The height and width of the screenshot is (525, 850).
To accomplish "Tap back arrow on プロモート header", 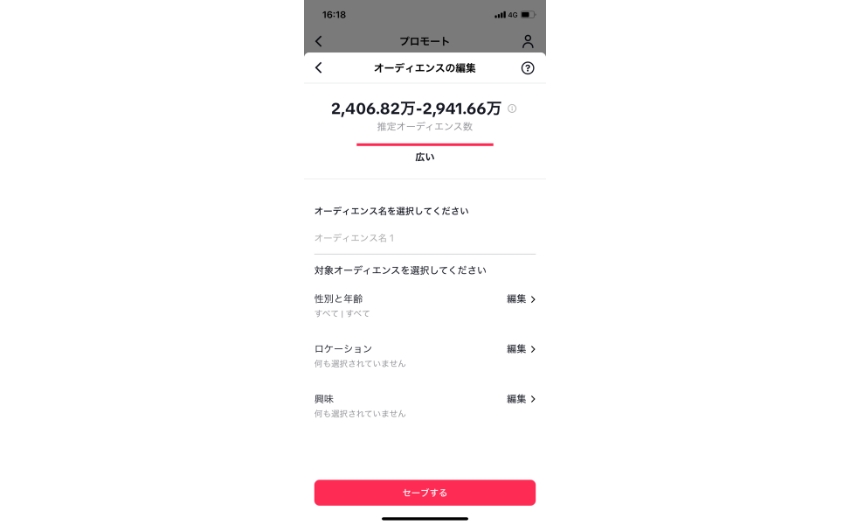I will [319, 41].
